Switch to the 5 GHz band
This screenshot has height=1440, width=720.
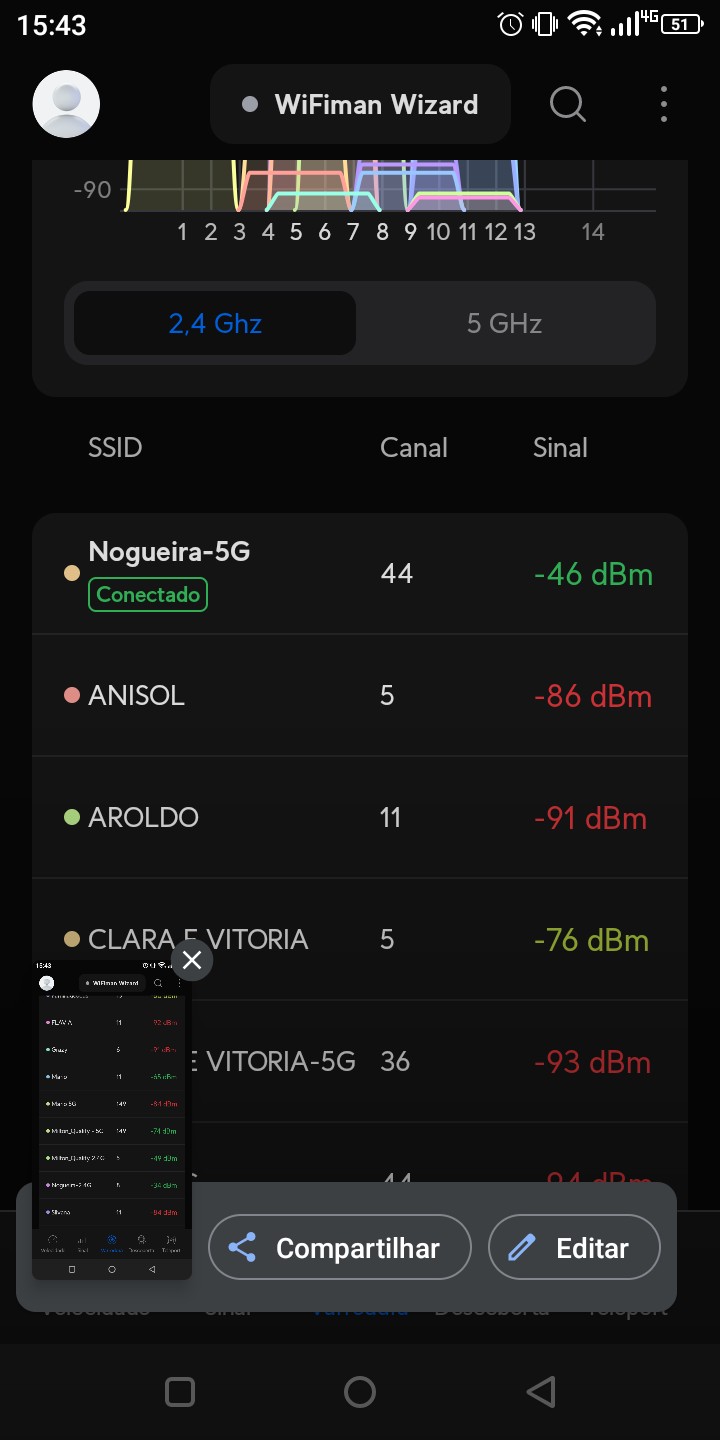[504, 323]
